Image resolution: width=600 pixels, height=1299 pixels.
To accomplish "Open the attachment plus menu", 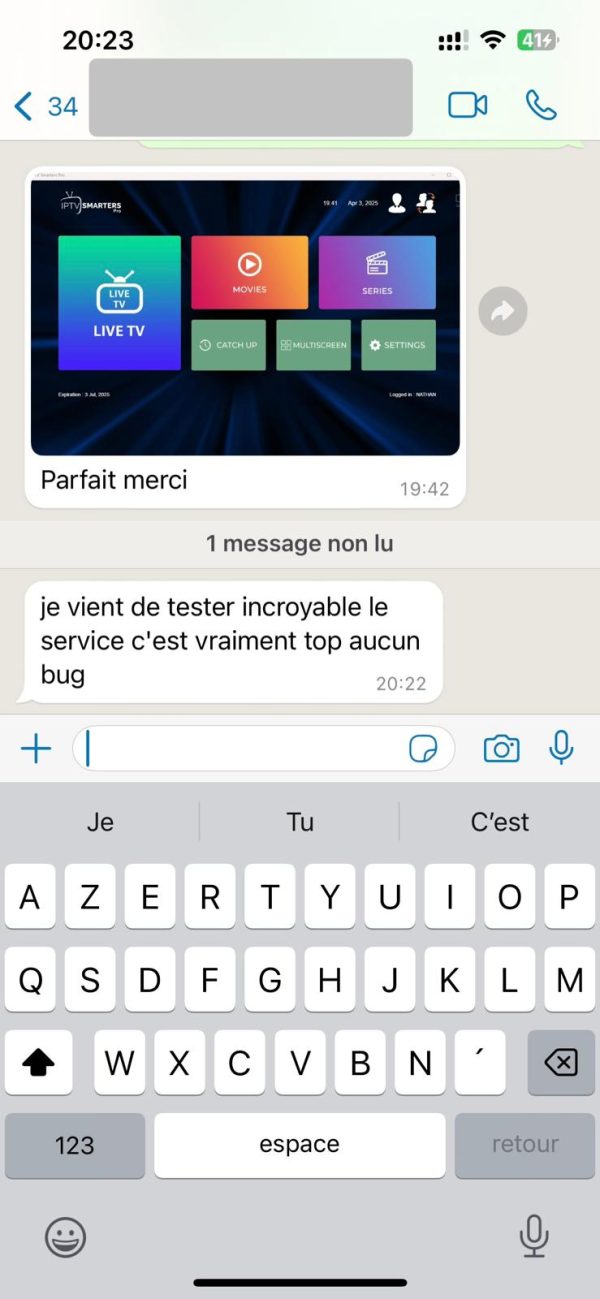I will [x=36, y=748].
